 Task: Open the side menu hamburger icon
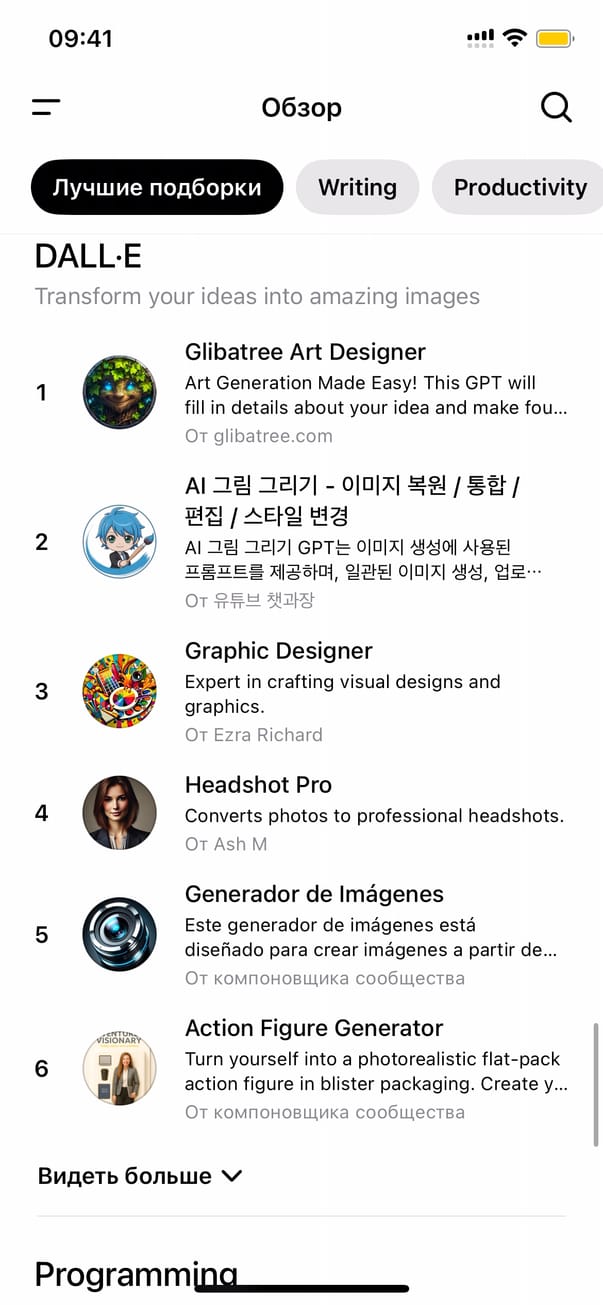pos(46,107)
